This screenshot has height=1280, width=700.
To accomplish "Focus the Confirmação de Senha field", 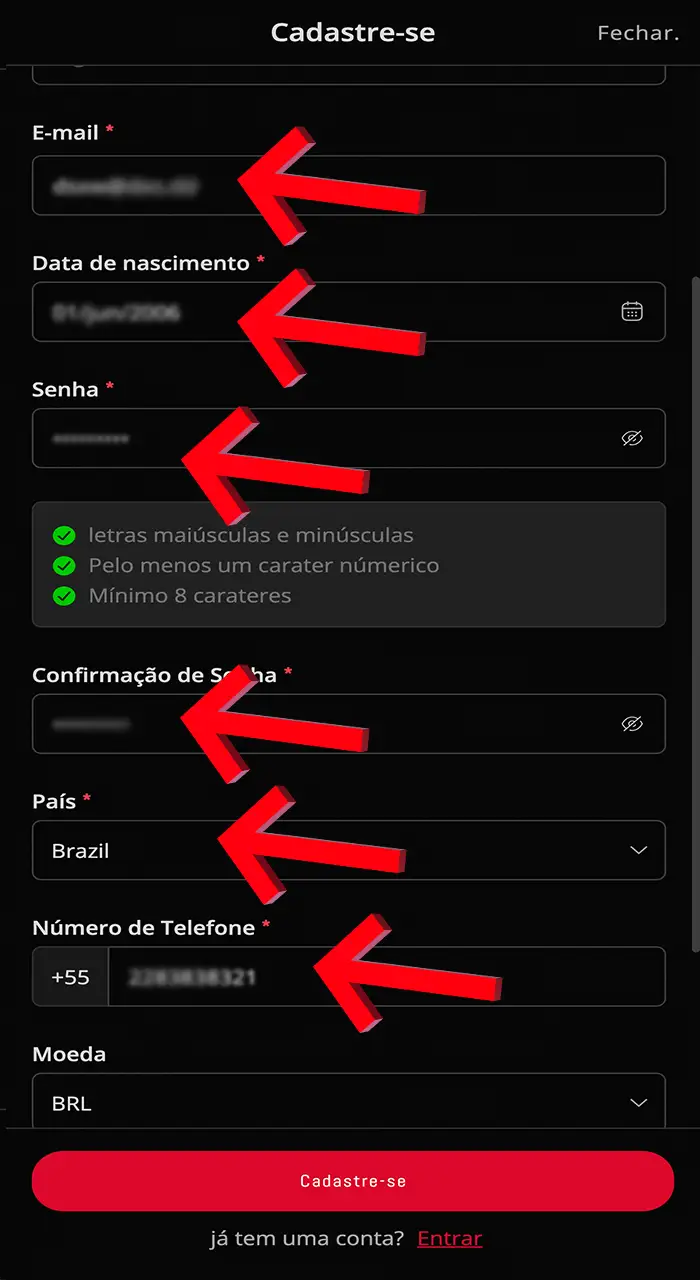I will pos(320,724).
